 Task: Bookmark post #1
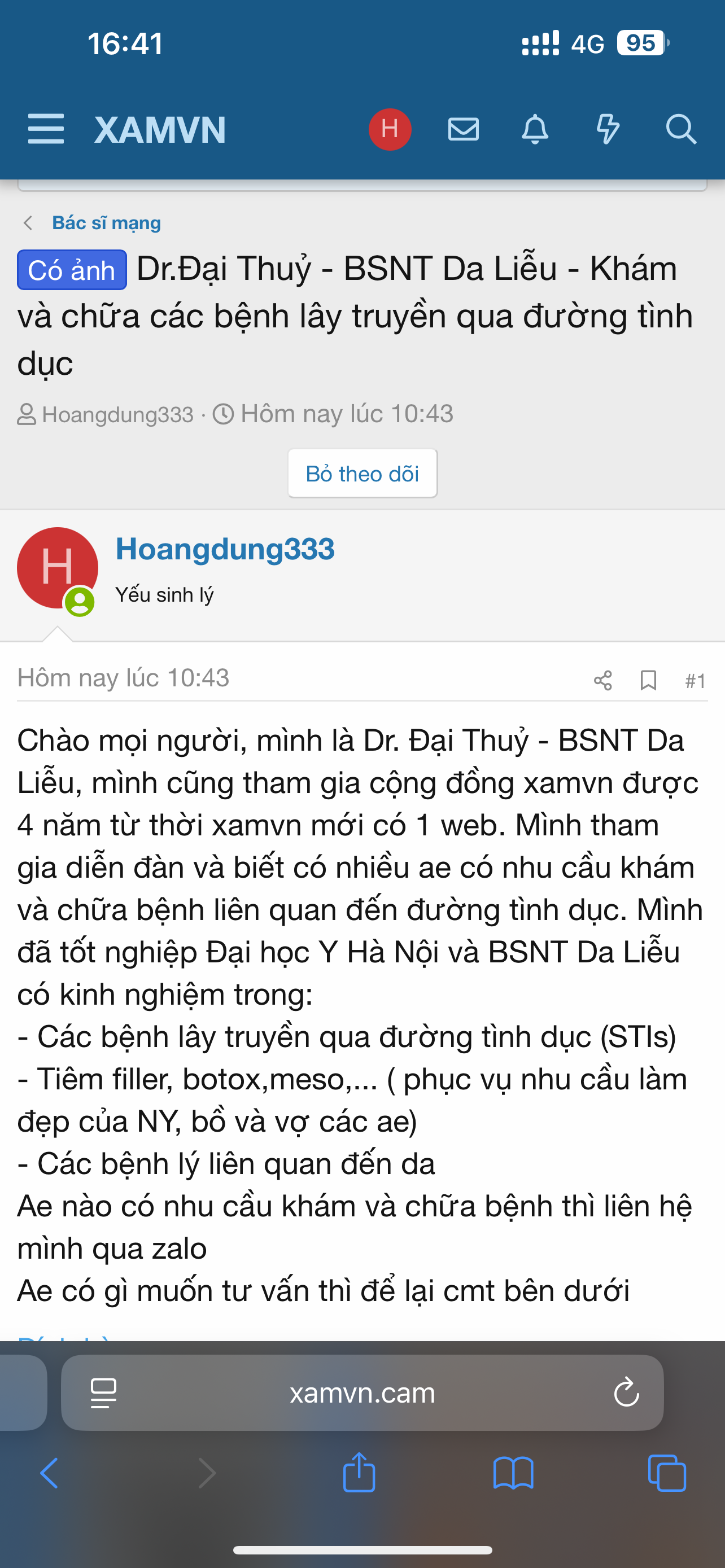[648, 681]
